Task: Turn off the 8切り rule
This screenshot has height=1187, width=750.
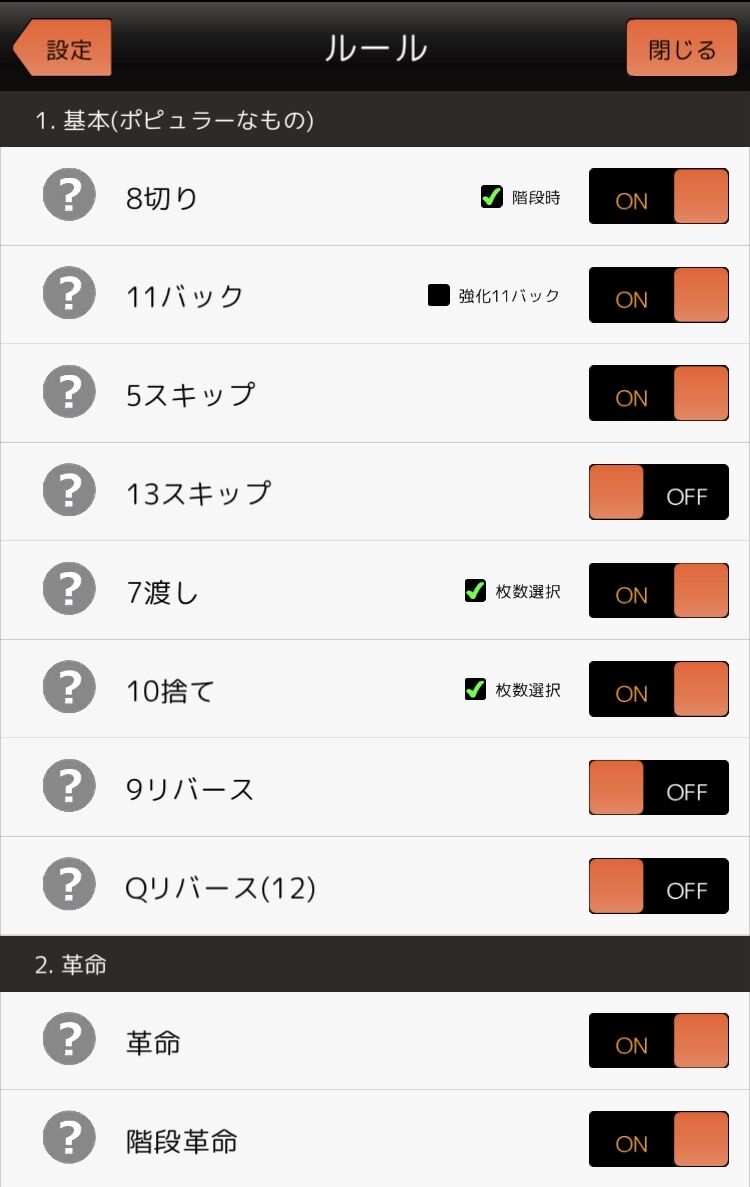Action: [658, 196]
